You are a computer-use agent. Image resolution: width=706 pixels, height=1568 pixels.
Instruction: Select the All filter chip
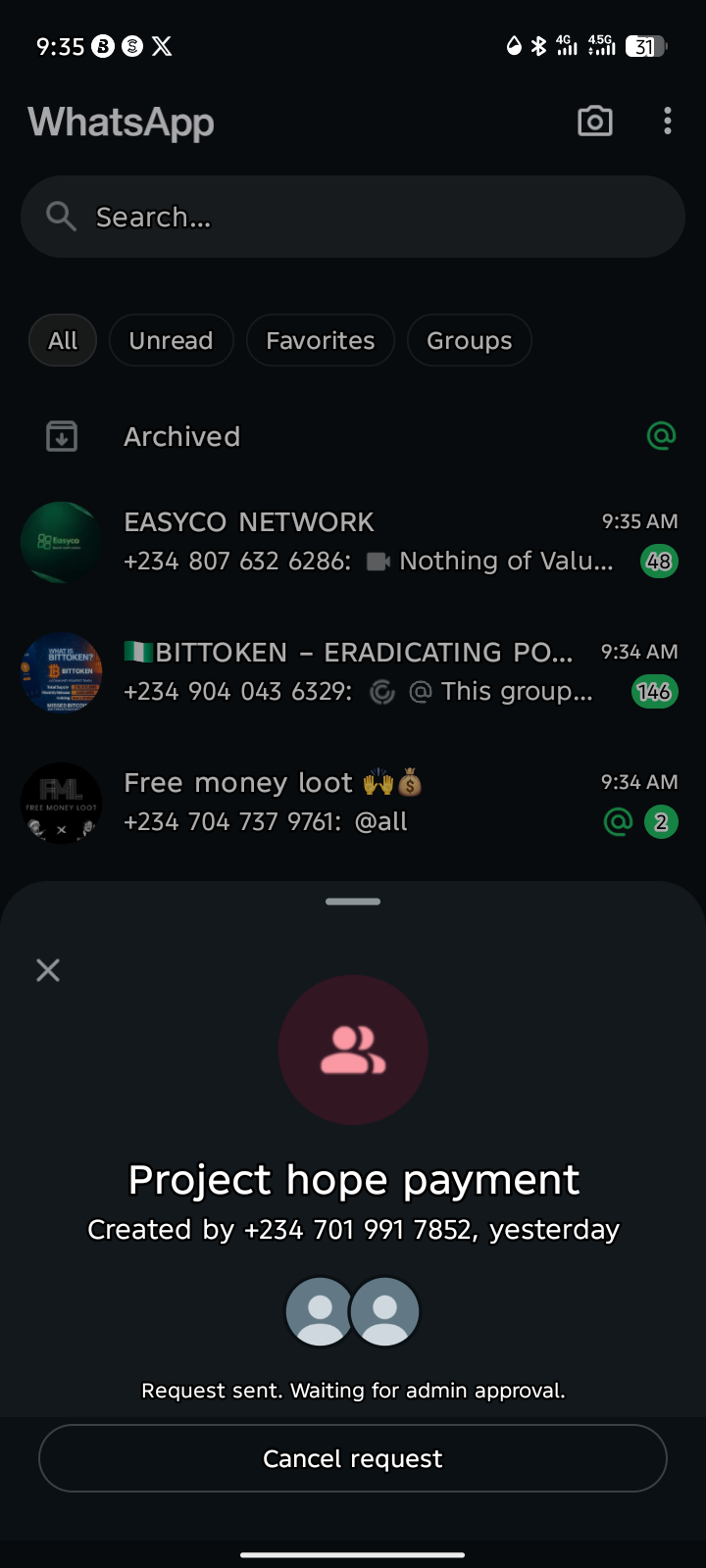pyautogui.click(x=63, y=340)
